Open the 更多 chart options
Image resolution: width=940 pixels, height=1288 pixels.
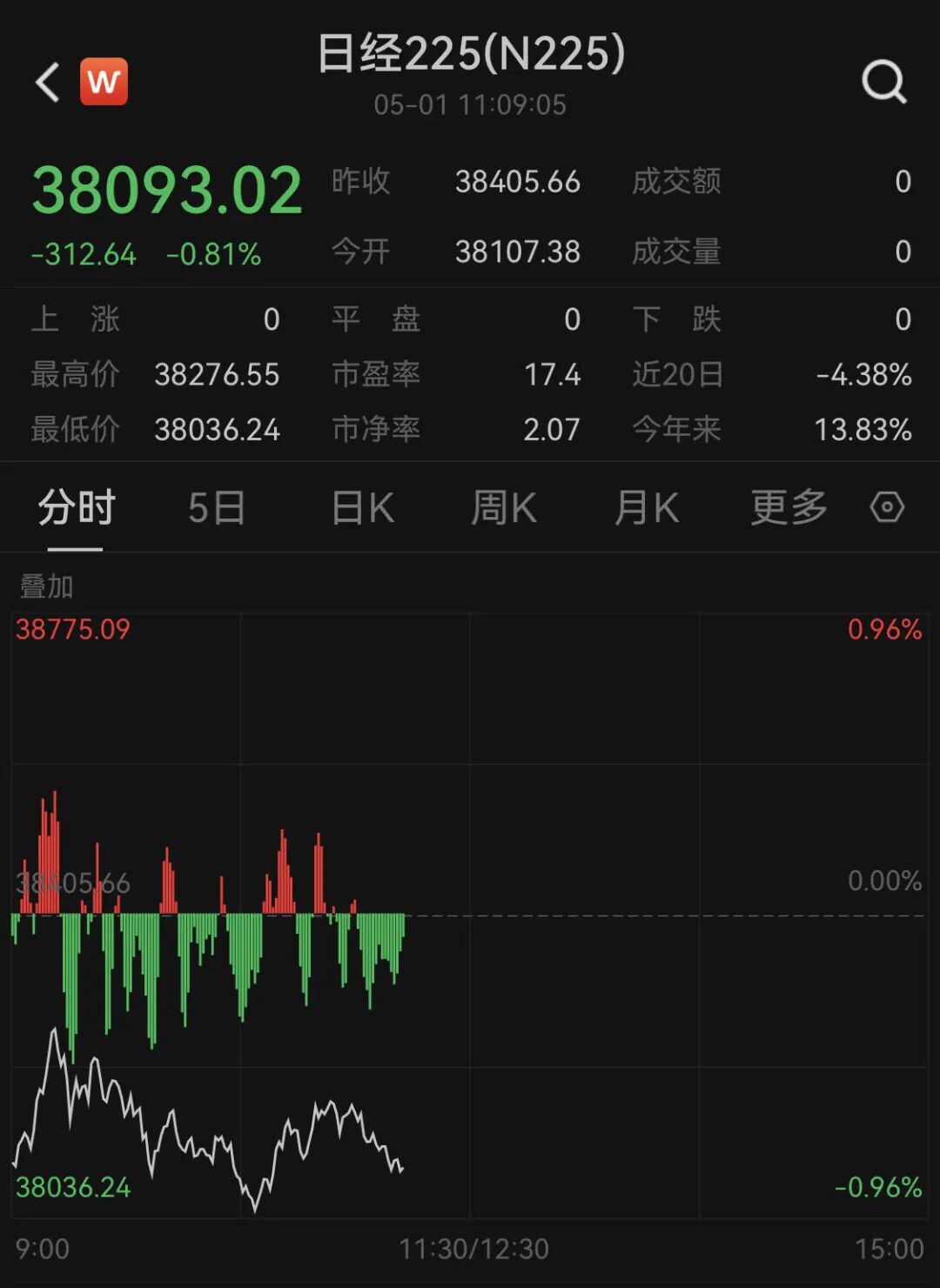789,507
